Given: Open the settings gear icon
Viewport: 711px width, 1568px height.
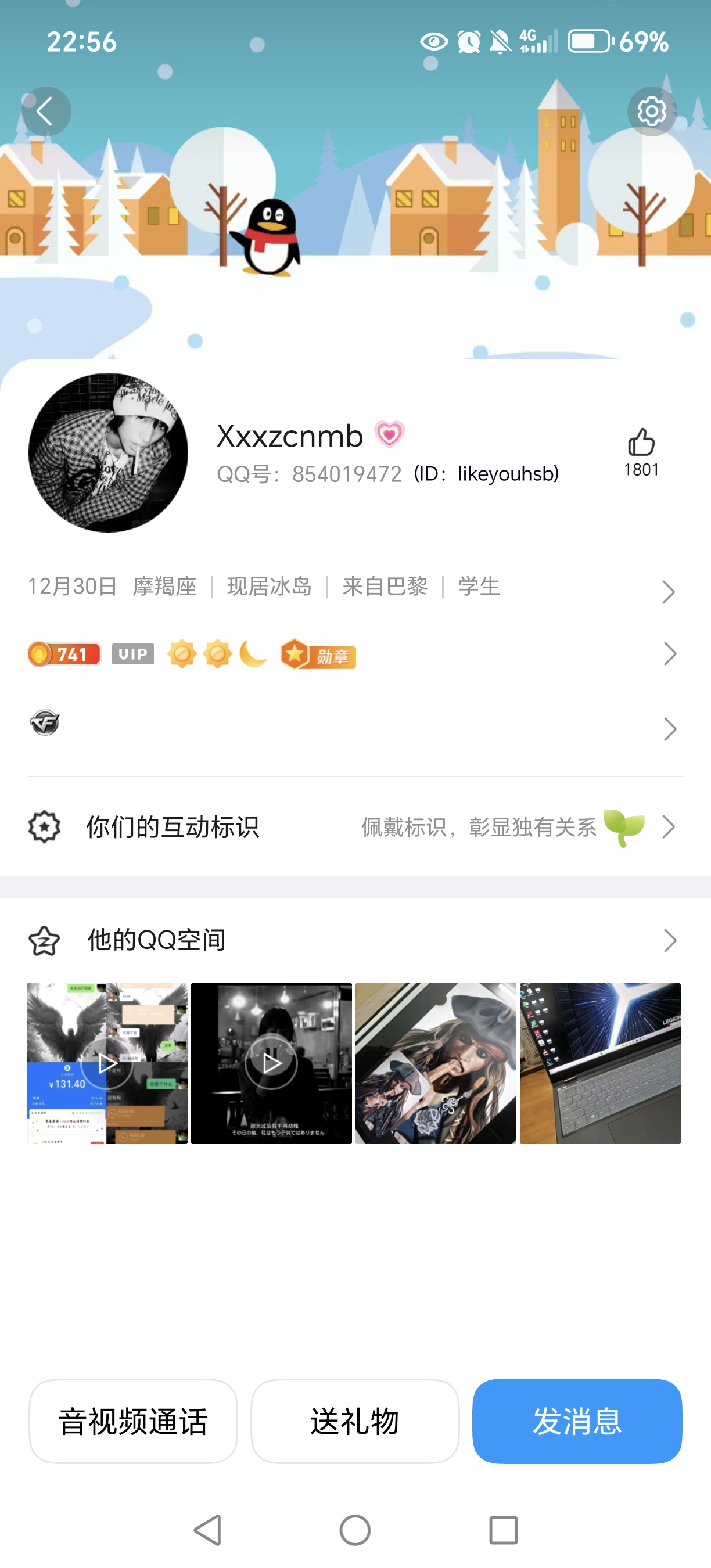Looking at the screenshot, I should (651, 112).
